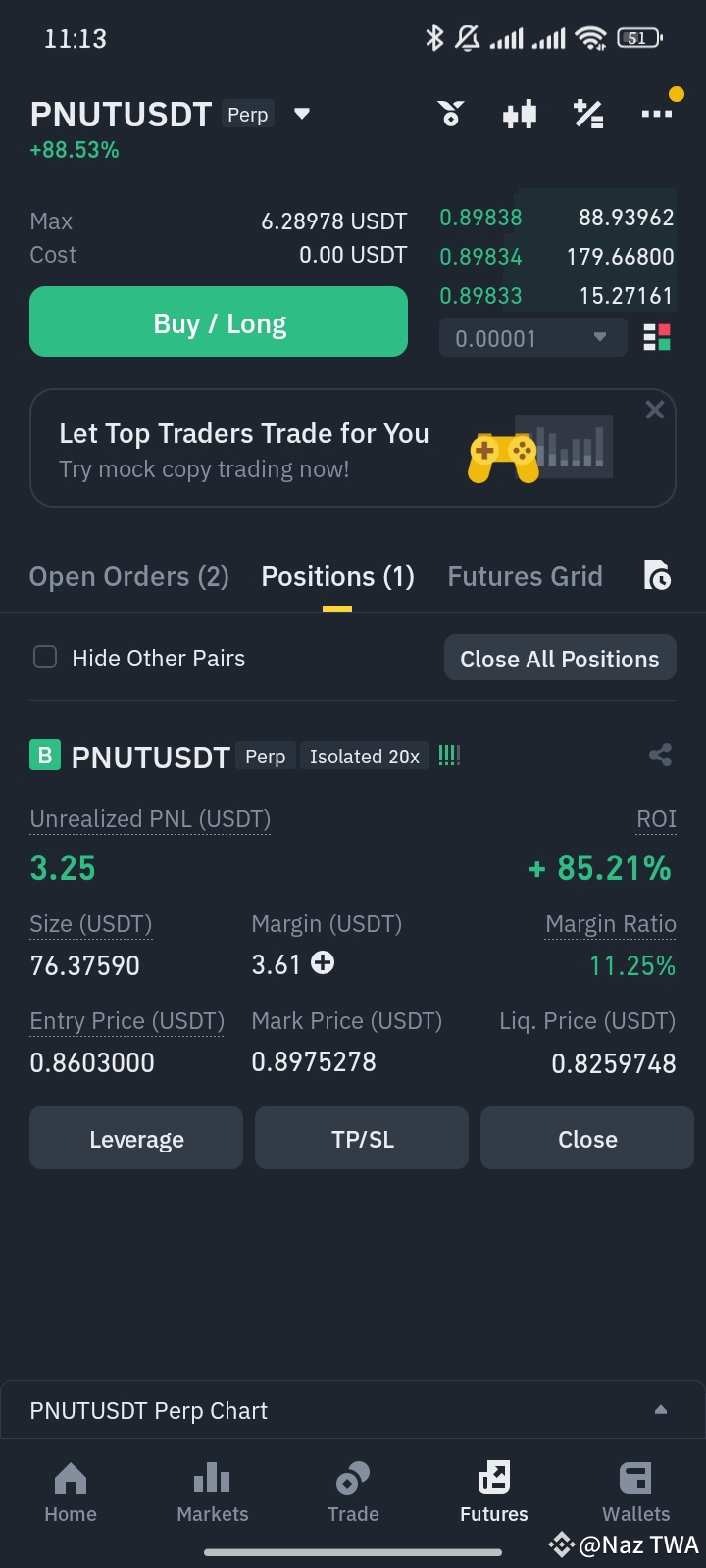Open the futures calculator icon
706x1568 pixels.
tap(588, 113)
